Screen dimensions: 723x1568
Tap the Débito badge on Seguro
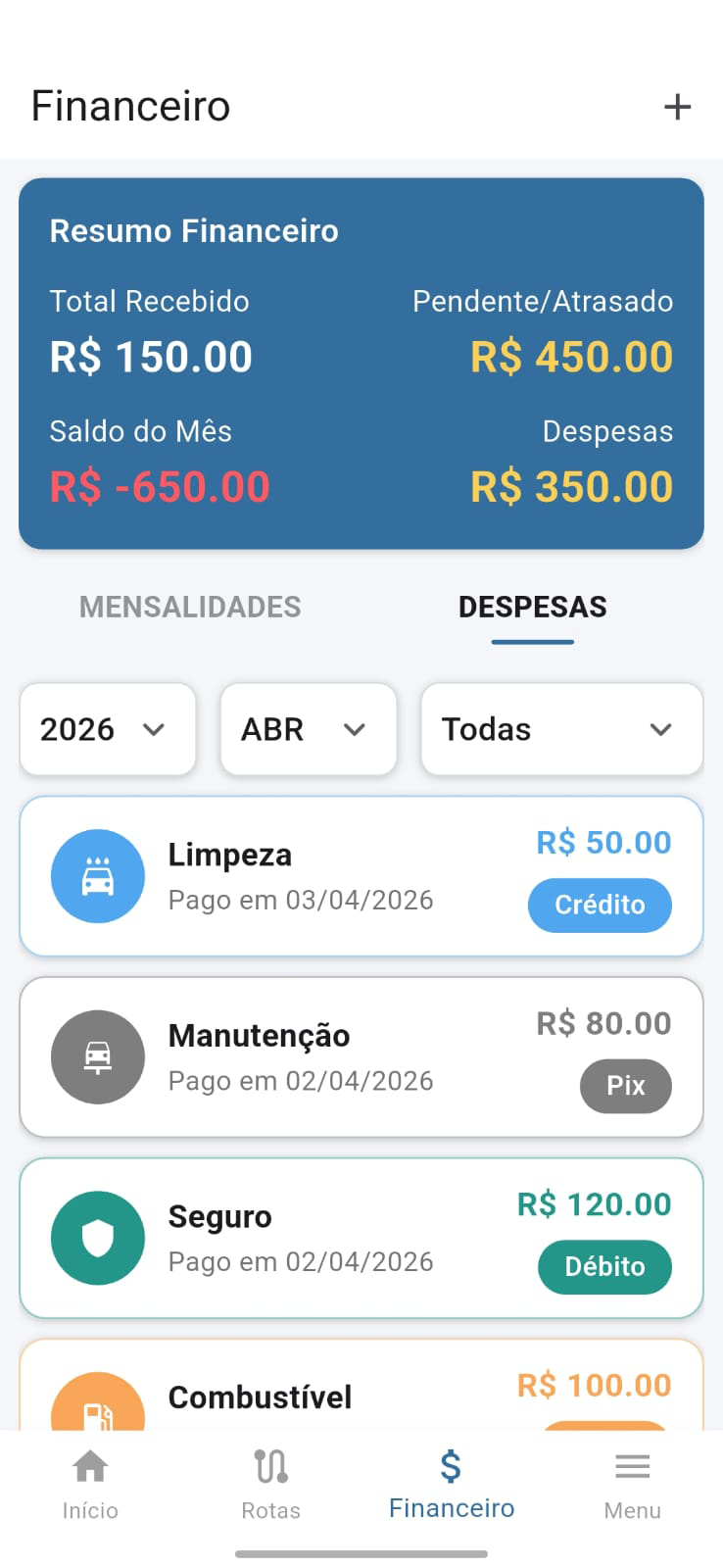[604, 1267]
